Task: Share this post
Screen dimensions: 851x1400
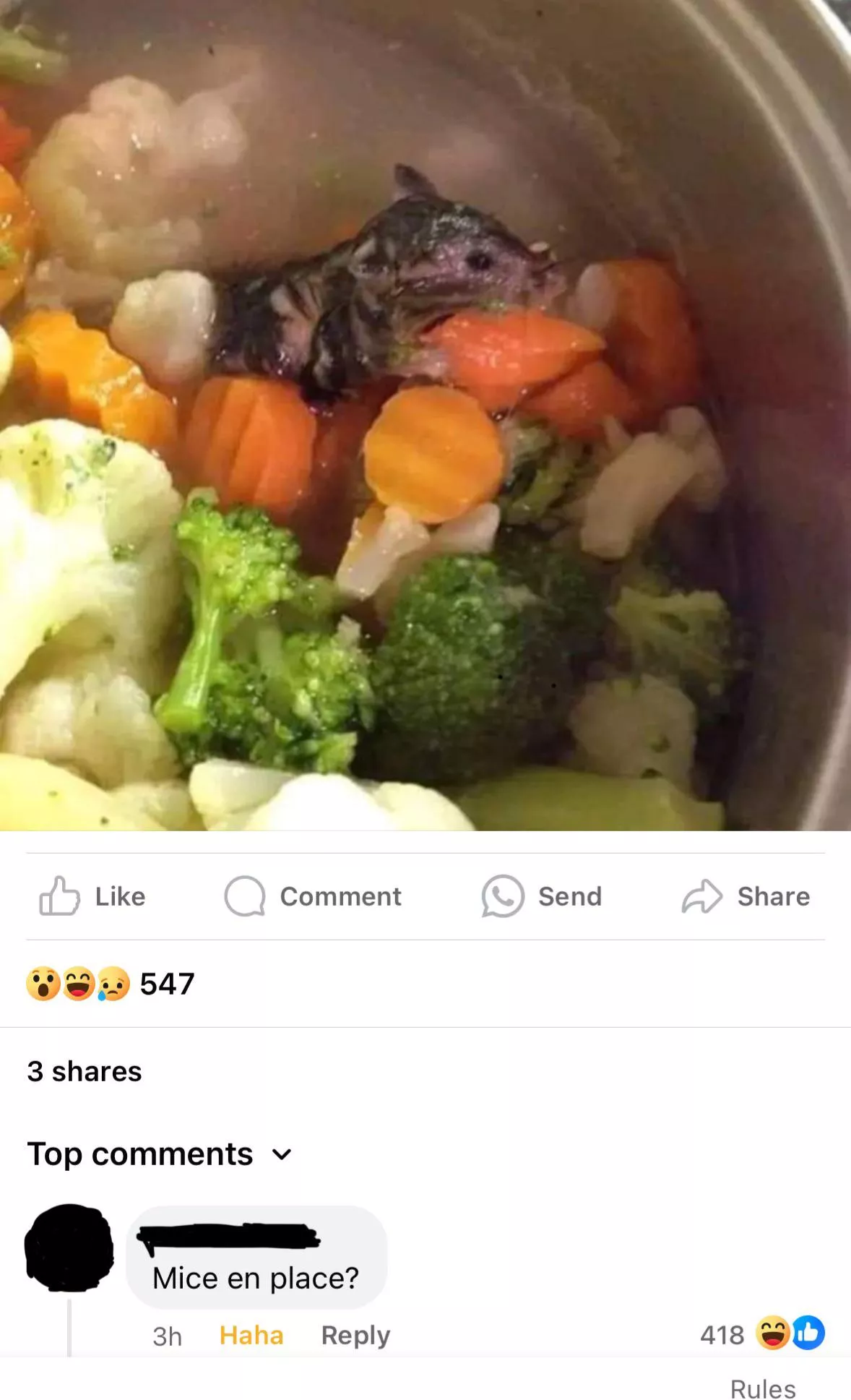Action: pyautogui.click(x=746, y=896)
